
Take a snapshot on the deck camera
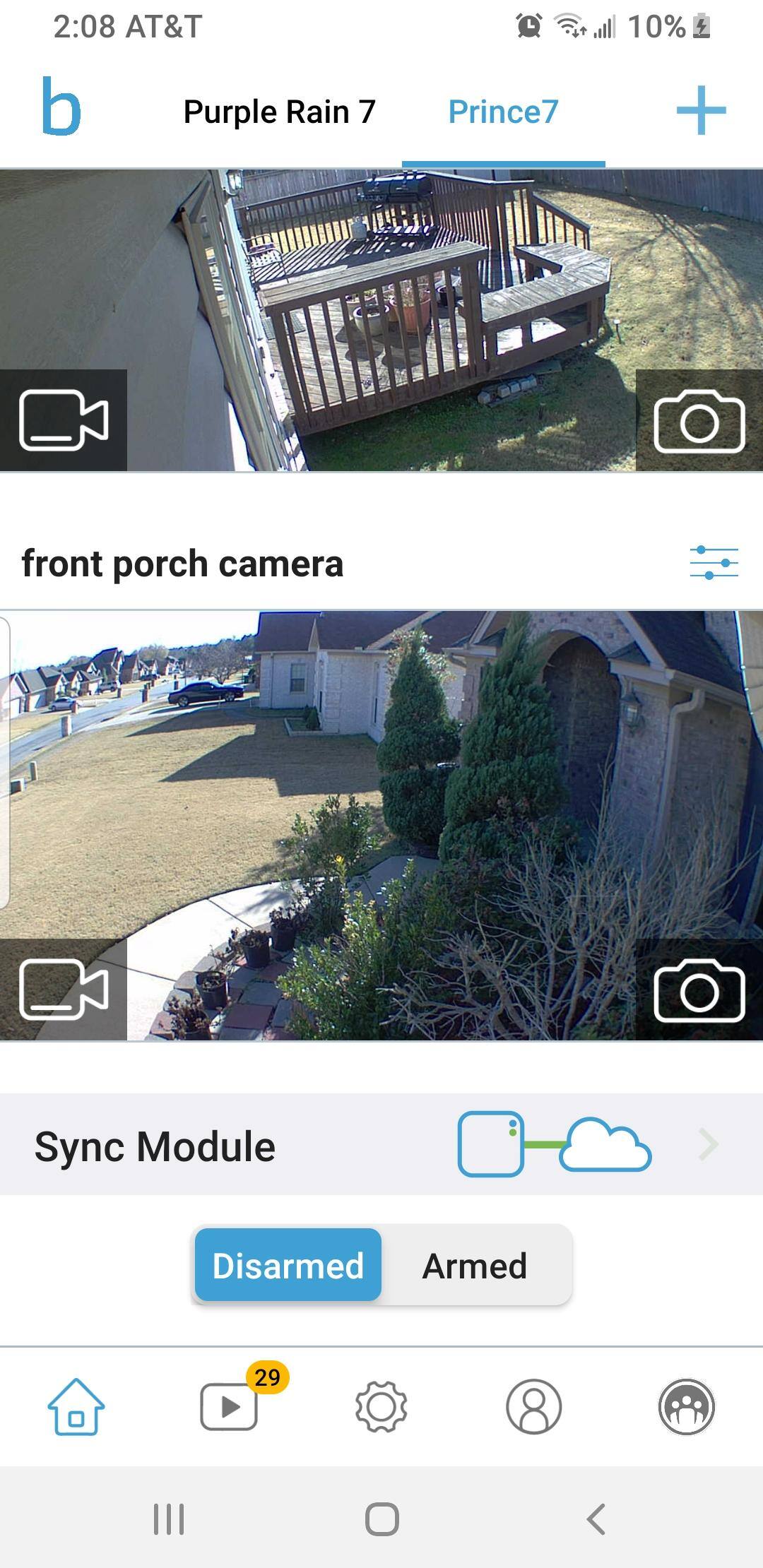[699, 420]
